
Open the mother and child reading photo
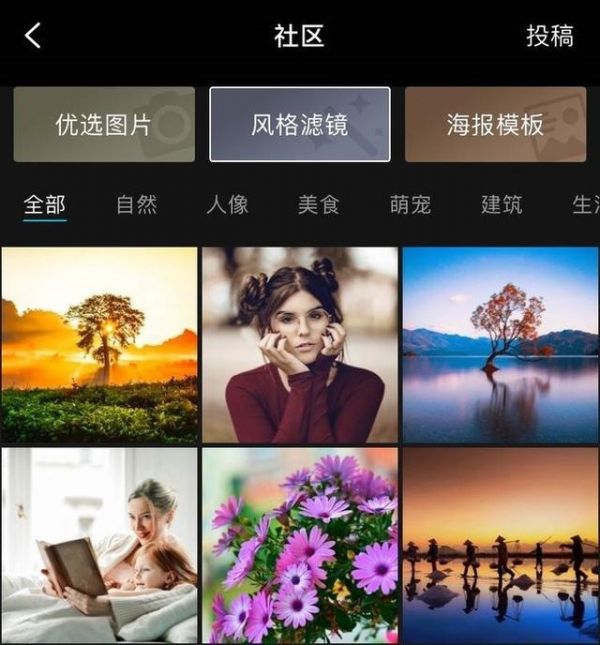(x=99, y=545)
